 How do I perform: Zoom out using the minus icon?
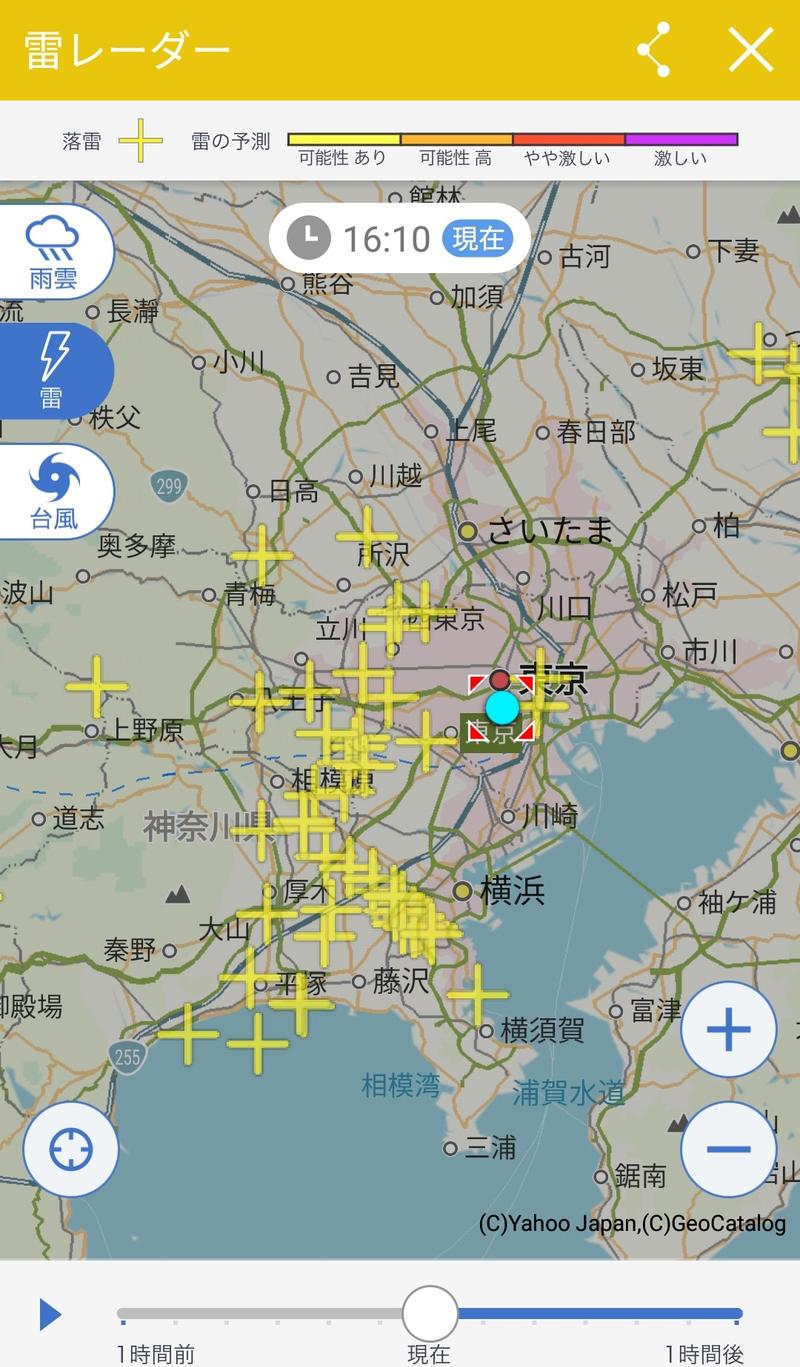coord(728,1148)
